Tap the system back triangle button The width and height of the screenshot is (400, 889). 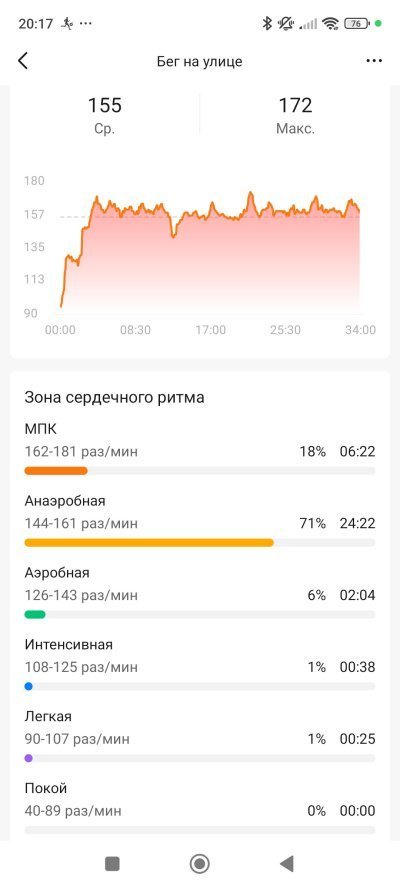287,863
